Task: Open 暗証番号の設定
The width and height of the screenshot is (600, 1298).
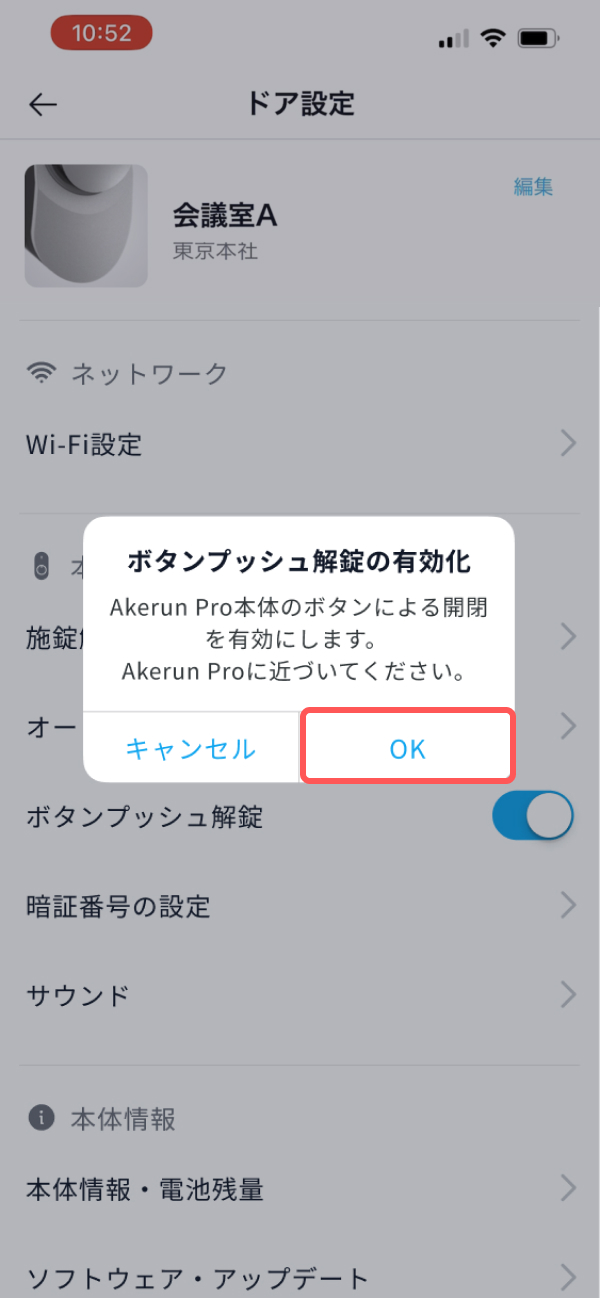Action: (x=300, y=906)
